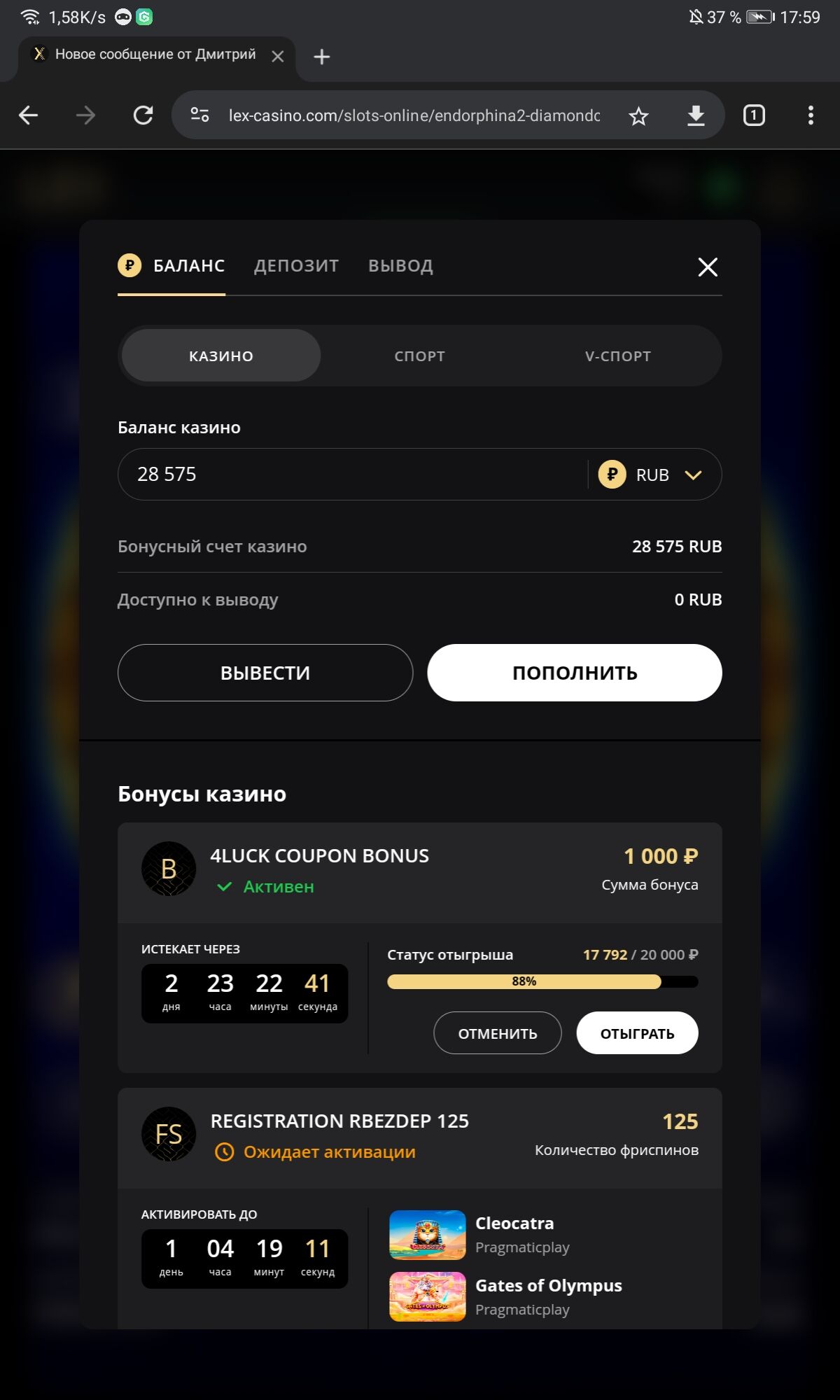This screenshot has width=840, height=1400.
Task: Close the balance dialog
Action: click(x=708, y=267)
